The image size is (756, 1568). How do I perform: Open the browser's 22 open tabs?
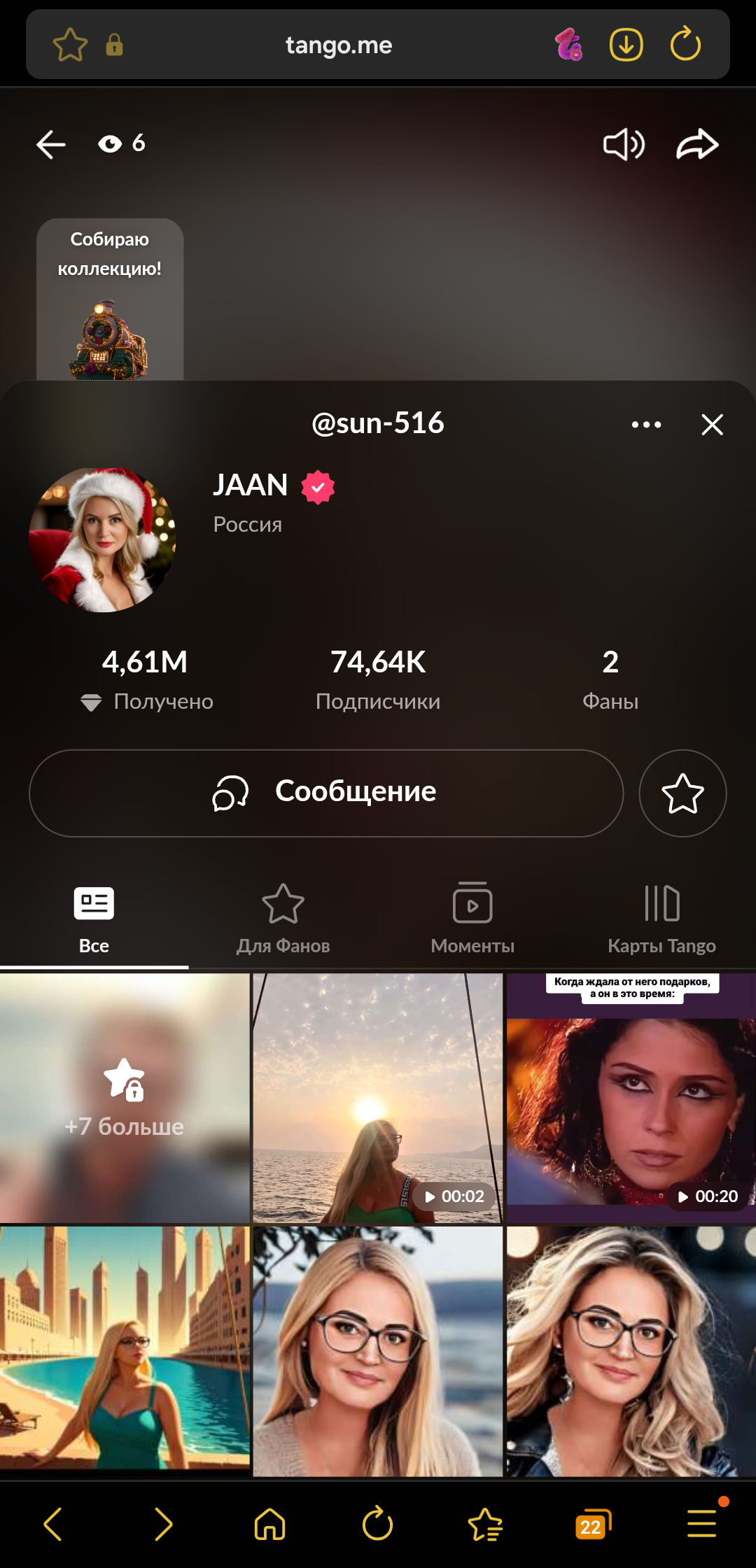pos(593,1525)
